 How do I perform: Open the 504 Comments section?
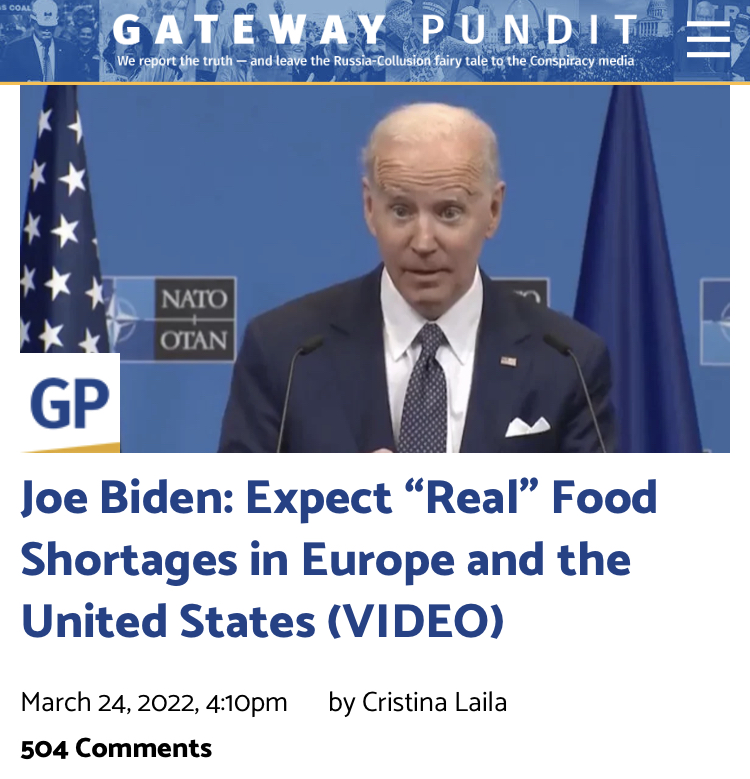click(x=116, y=748)
